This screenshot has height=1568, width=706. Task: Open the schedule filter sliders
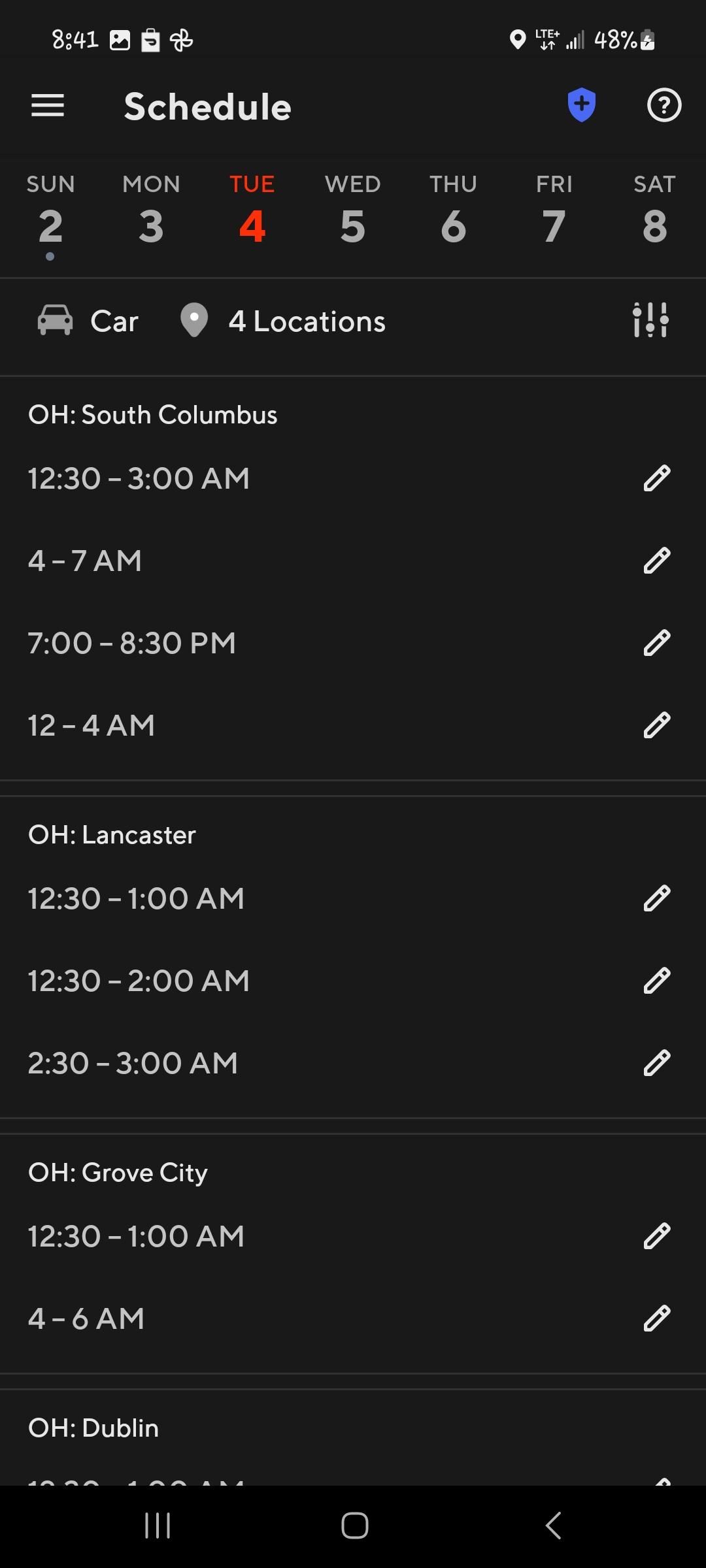650,320
